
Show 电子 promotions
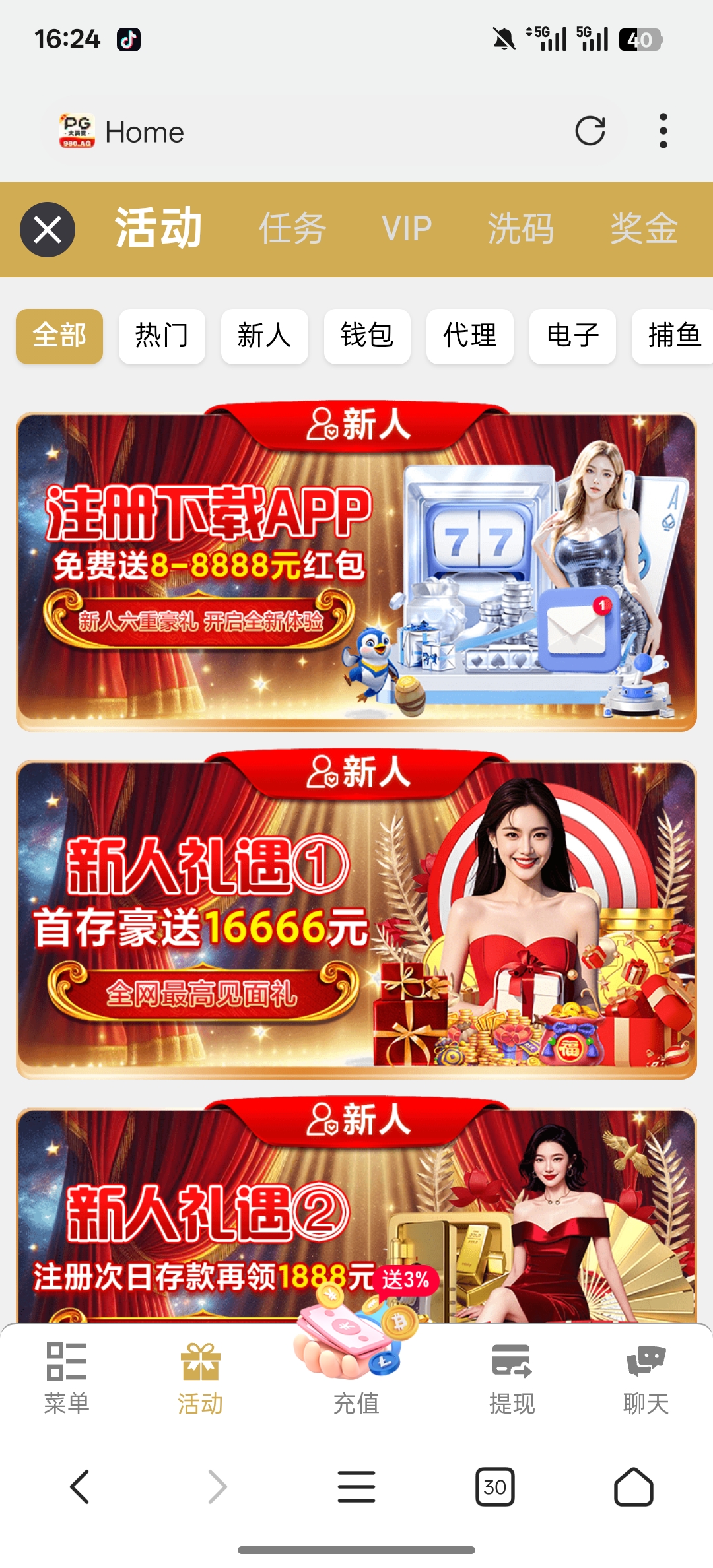click(572, 336)
